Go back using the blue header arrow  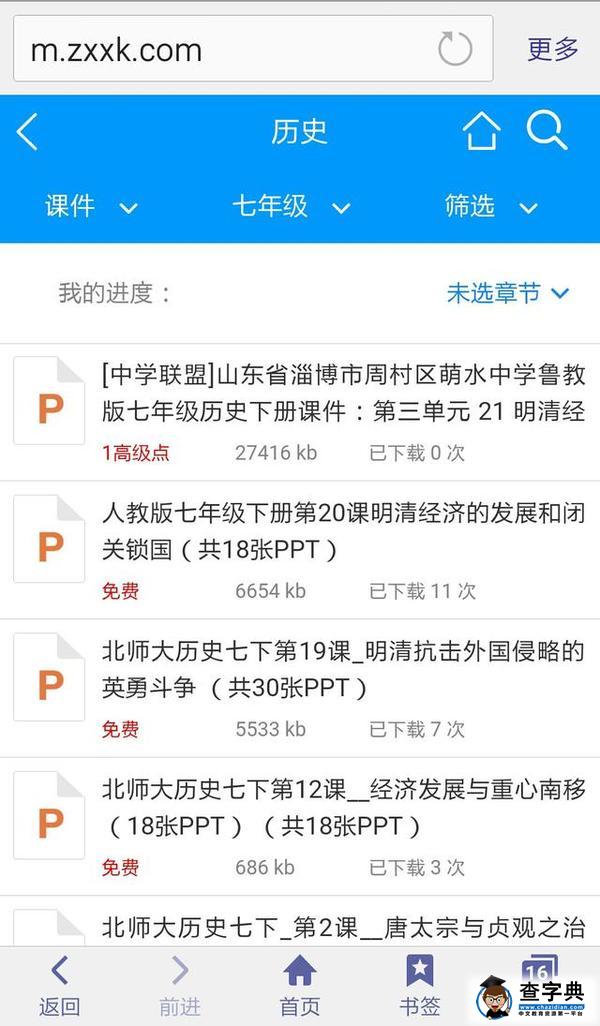click(27, 132)
